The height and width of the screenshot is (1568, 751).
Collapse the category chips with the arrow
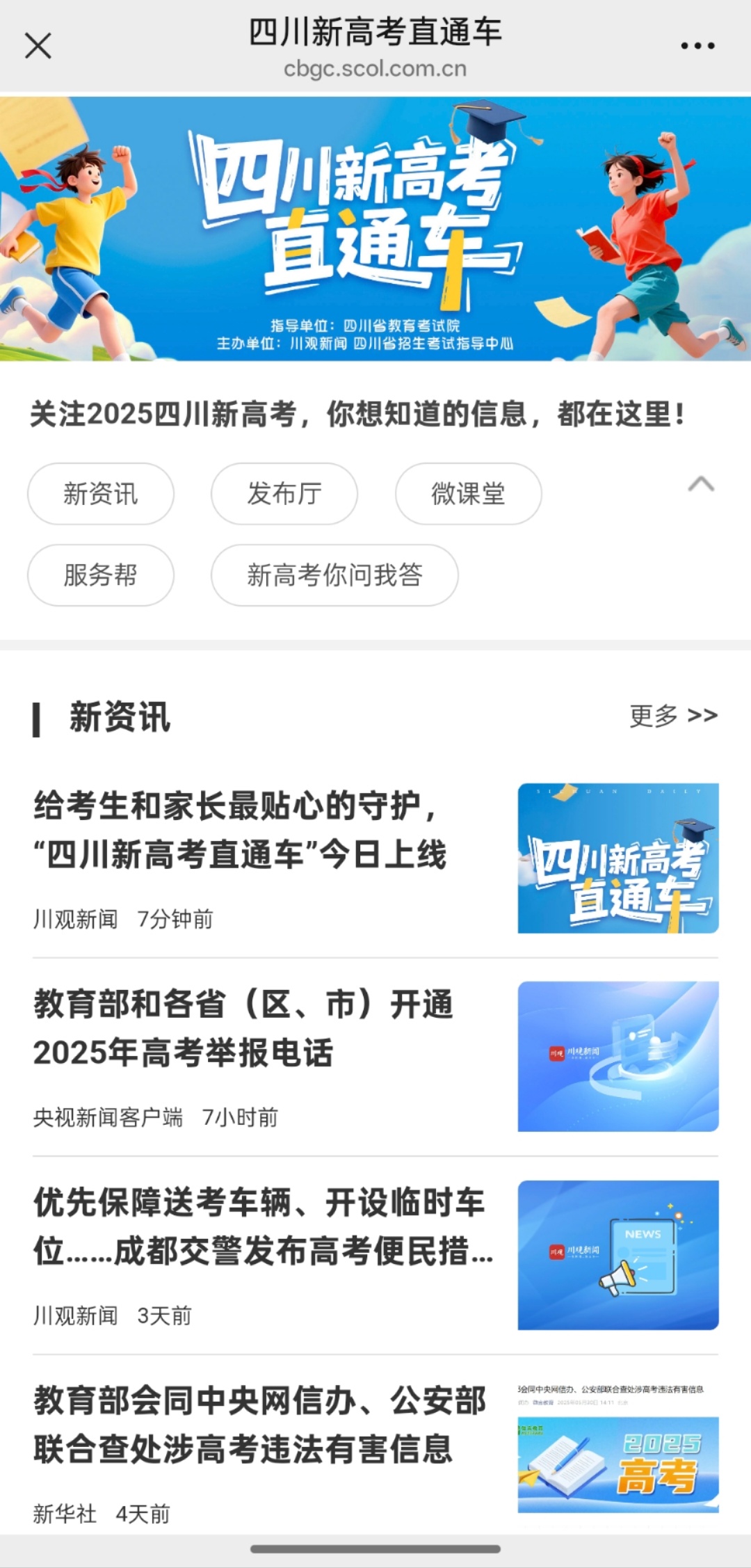point(701,484)
